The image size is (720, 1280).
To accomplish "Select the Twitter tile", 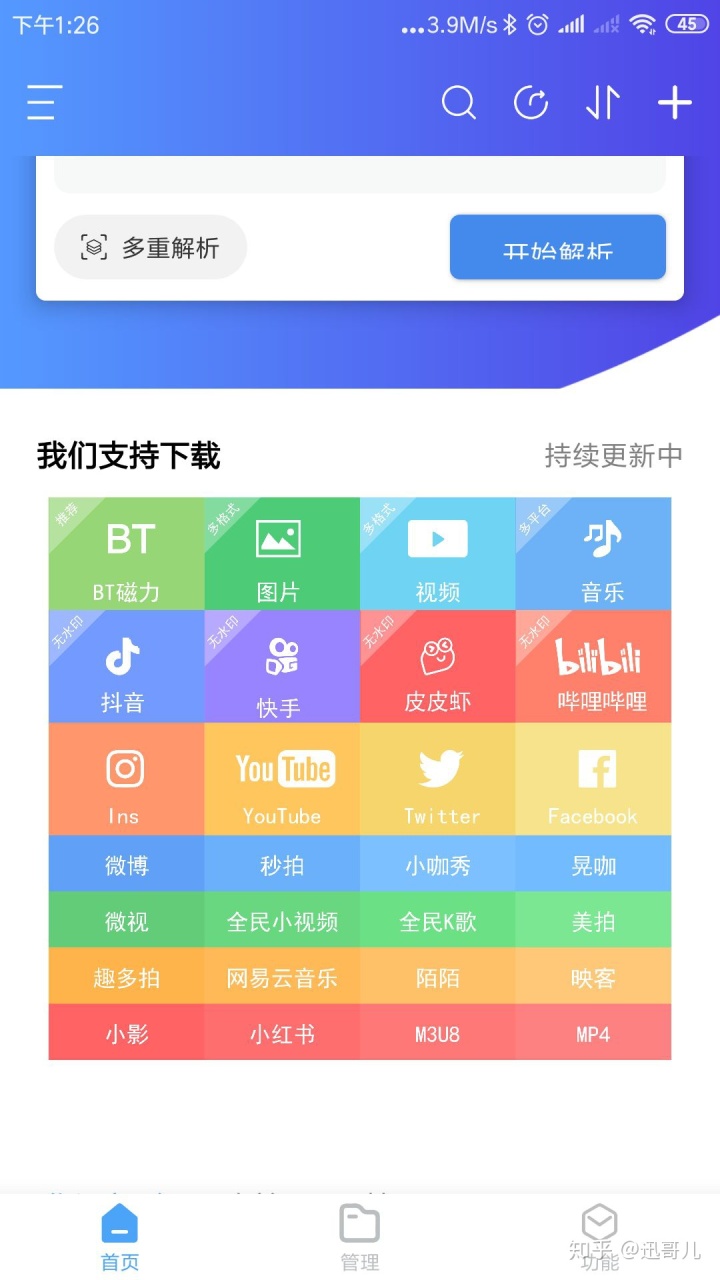I will click(438, 779).
